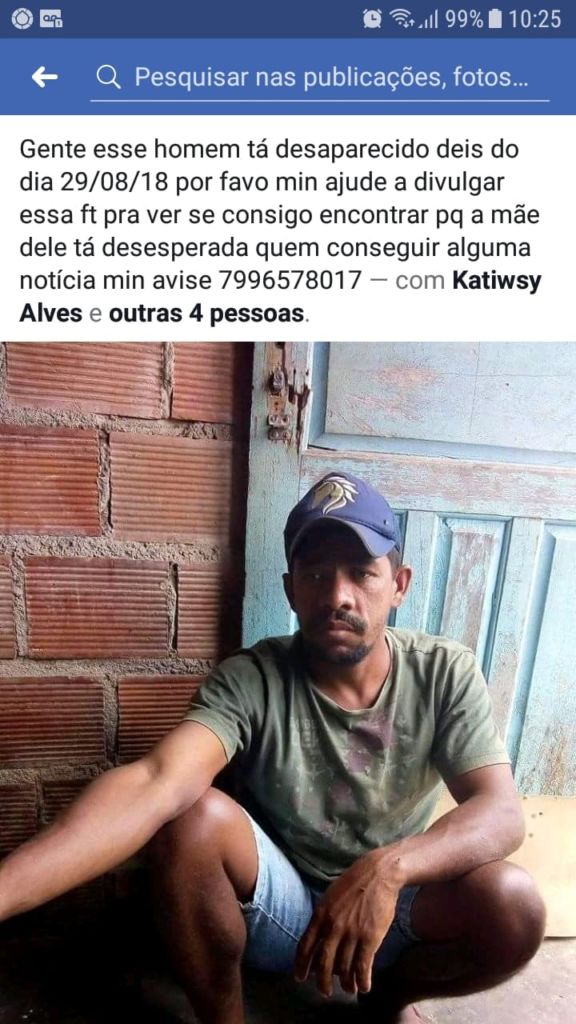View the outras 4 pessoas tagged

pyautogui.click(x=206, y=313)
